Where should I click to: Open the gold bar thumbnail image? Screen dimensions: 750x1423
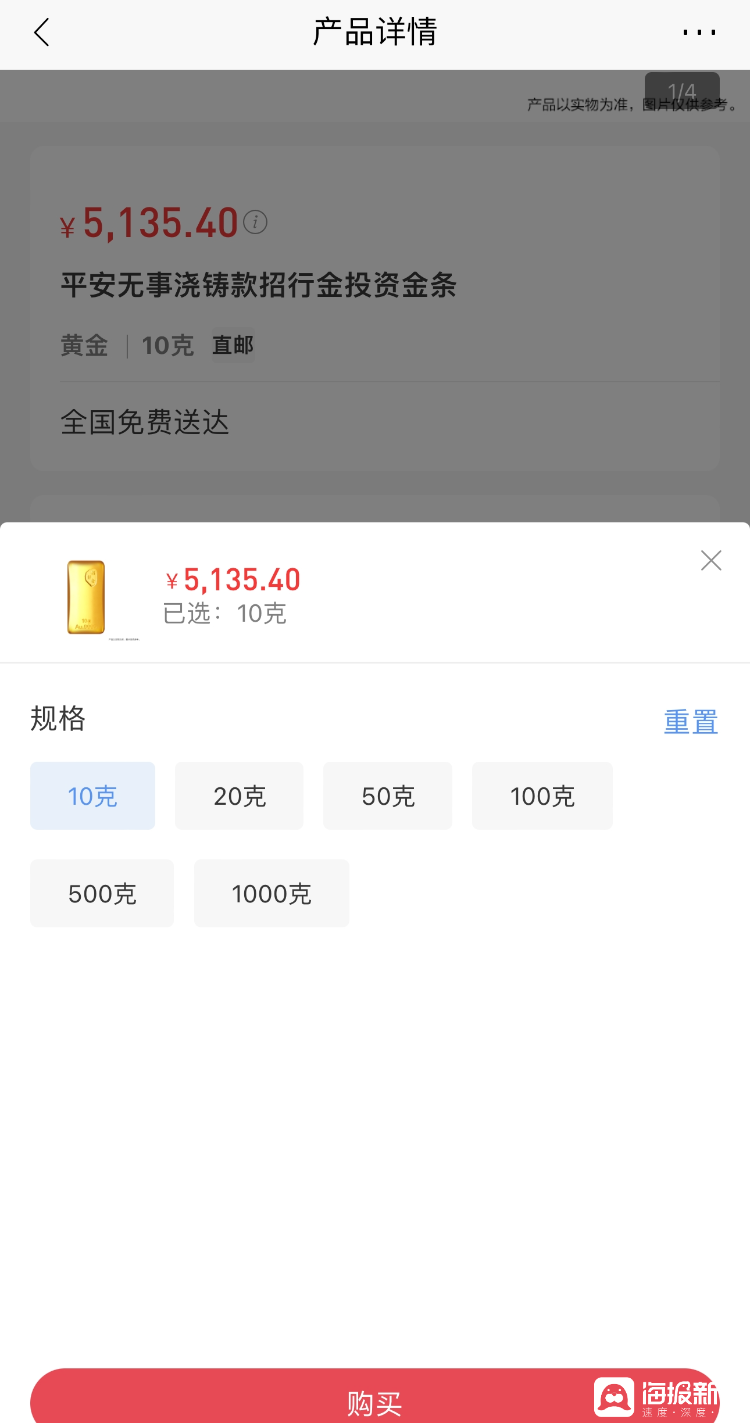86,597
